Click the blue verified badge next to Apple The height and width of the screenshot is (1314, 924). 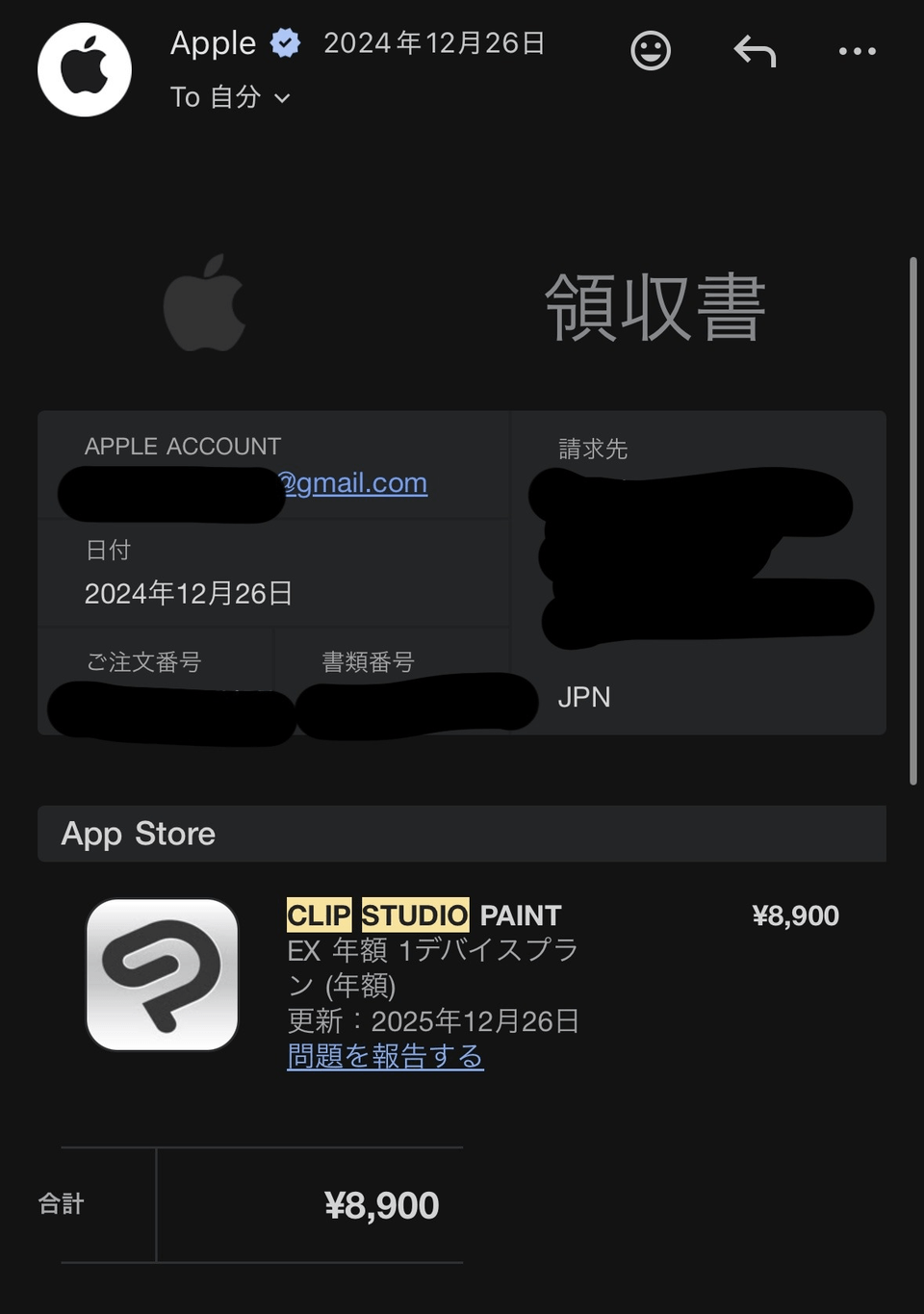pos(283,42)
